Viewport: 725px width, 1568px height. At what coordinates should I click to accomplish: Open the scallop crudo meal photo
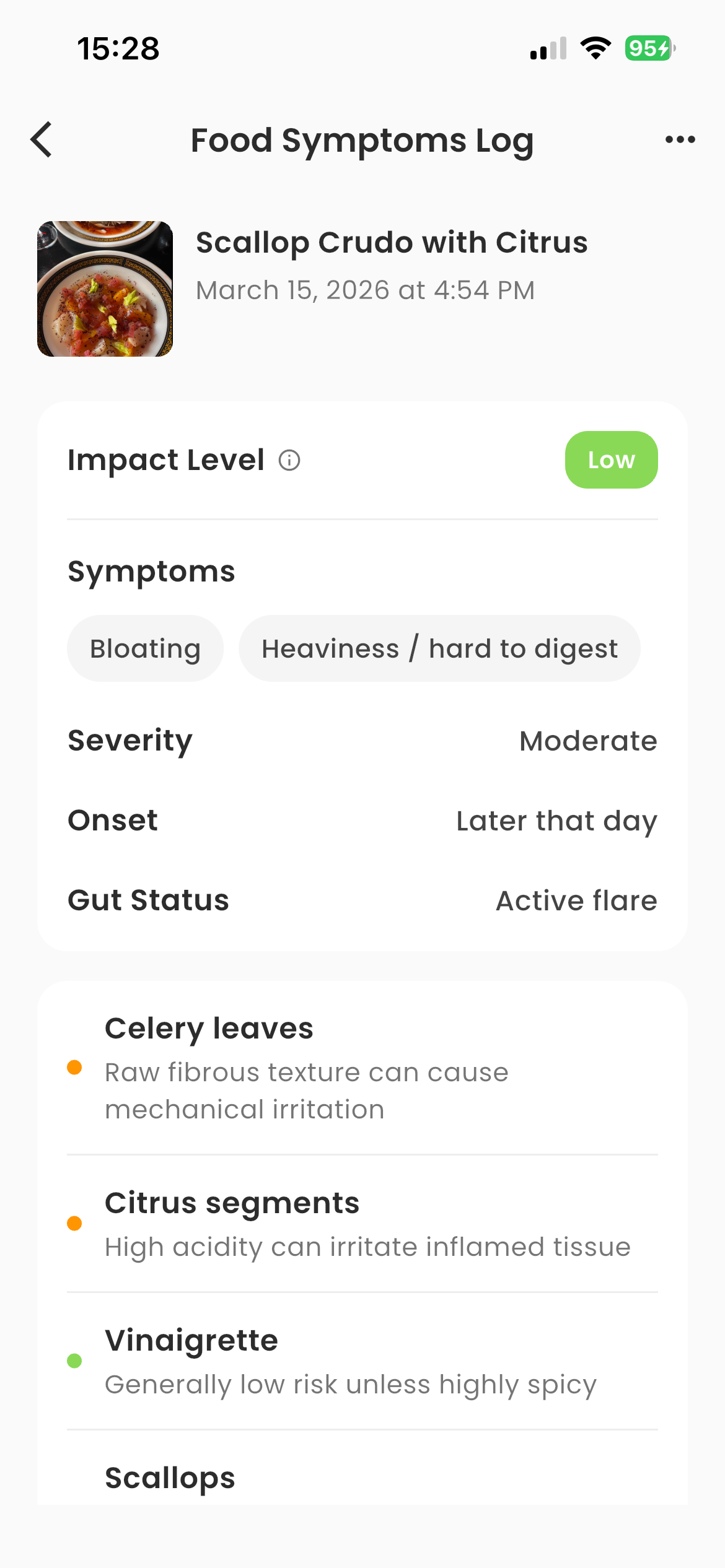click(105, 287)
